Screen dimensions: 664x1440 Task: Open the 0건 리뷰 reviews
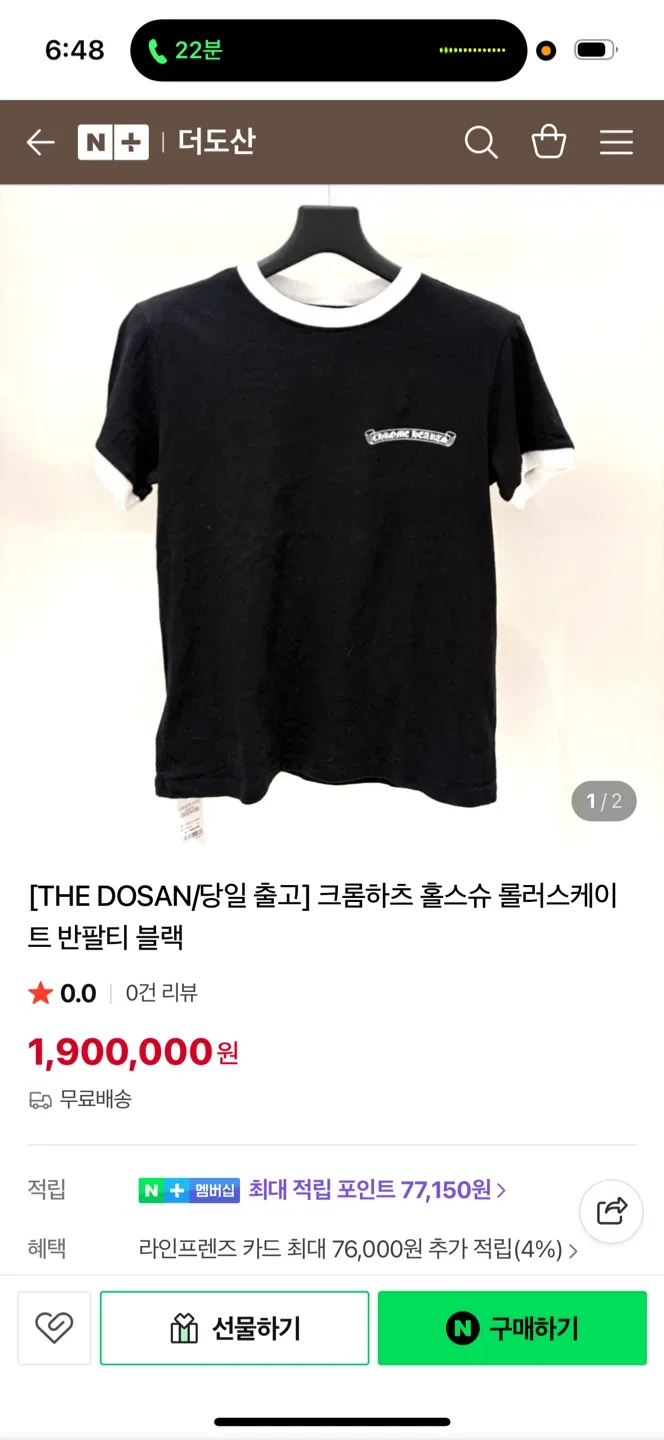[x=161, y=993]
